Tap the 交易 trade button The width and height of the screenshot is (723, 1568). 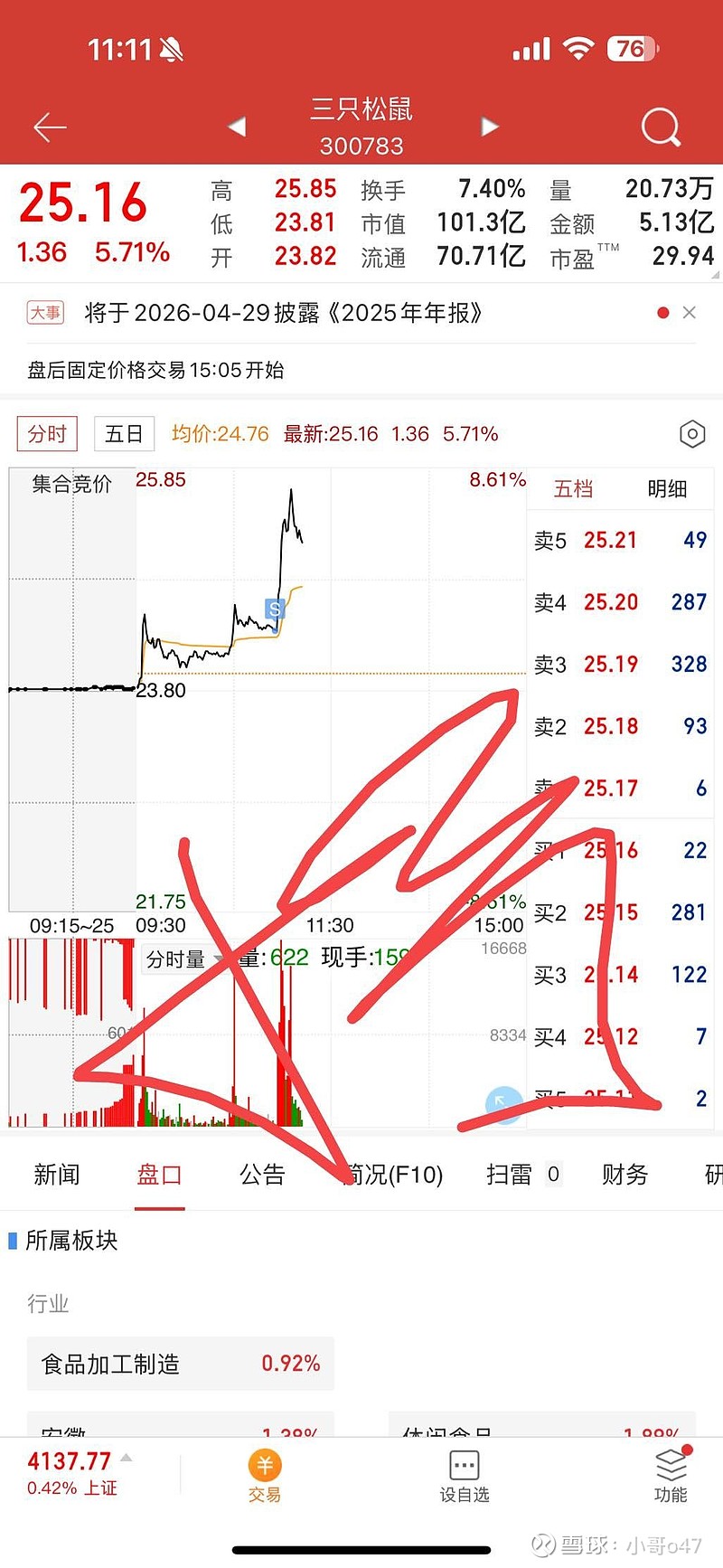pyautogui.click(x=265, y=1476)
